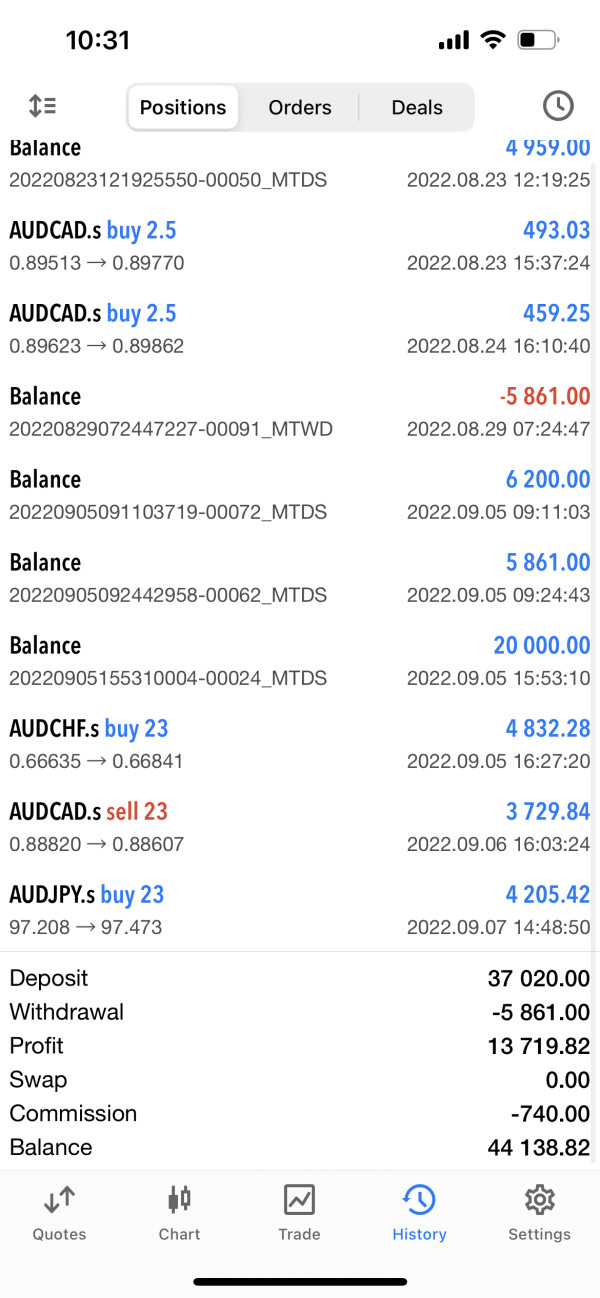Select the Positions segment

coord(183,107)
